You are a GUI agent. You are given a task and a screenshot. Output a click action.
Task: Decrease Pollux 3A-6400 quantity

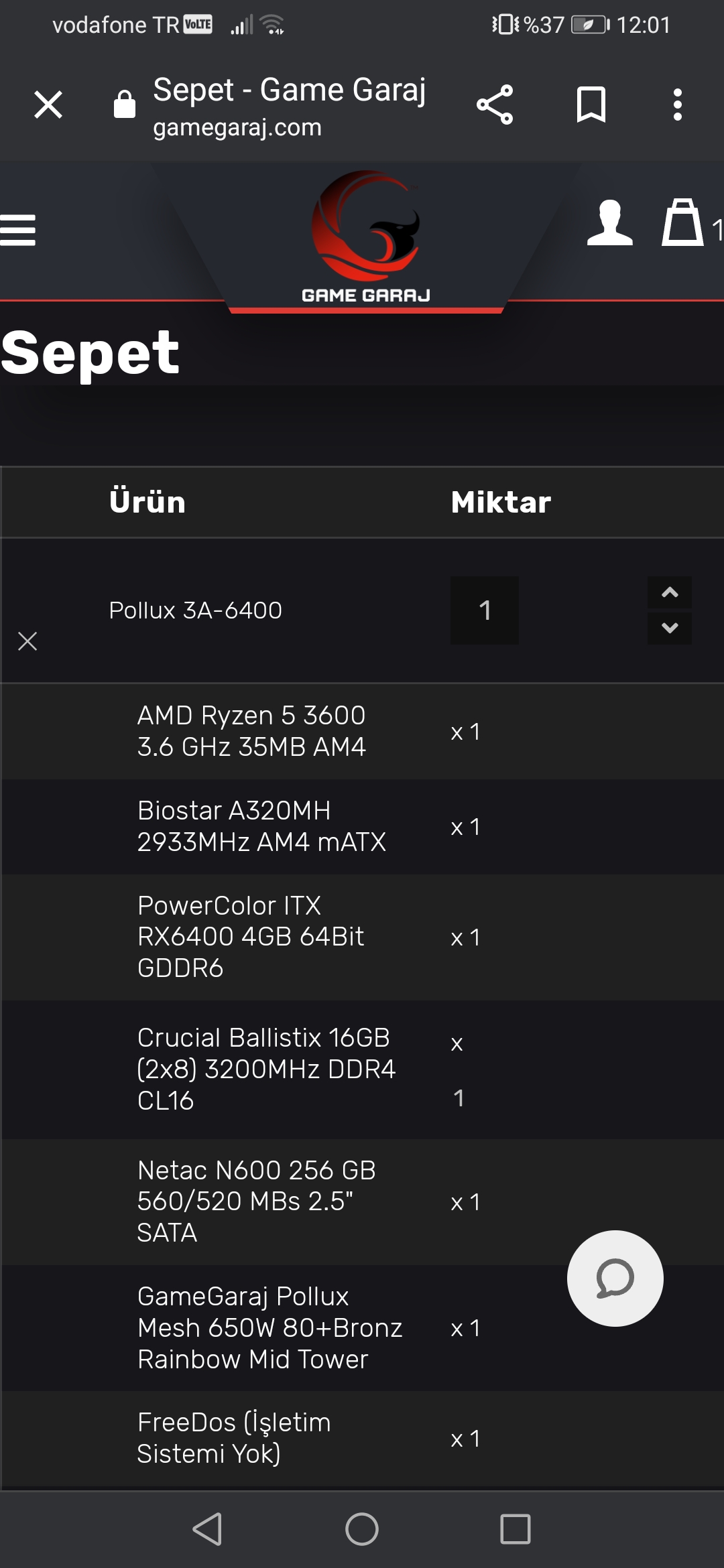(669, 628)
